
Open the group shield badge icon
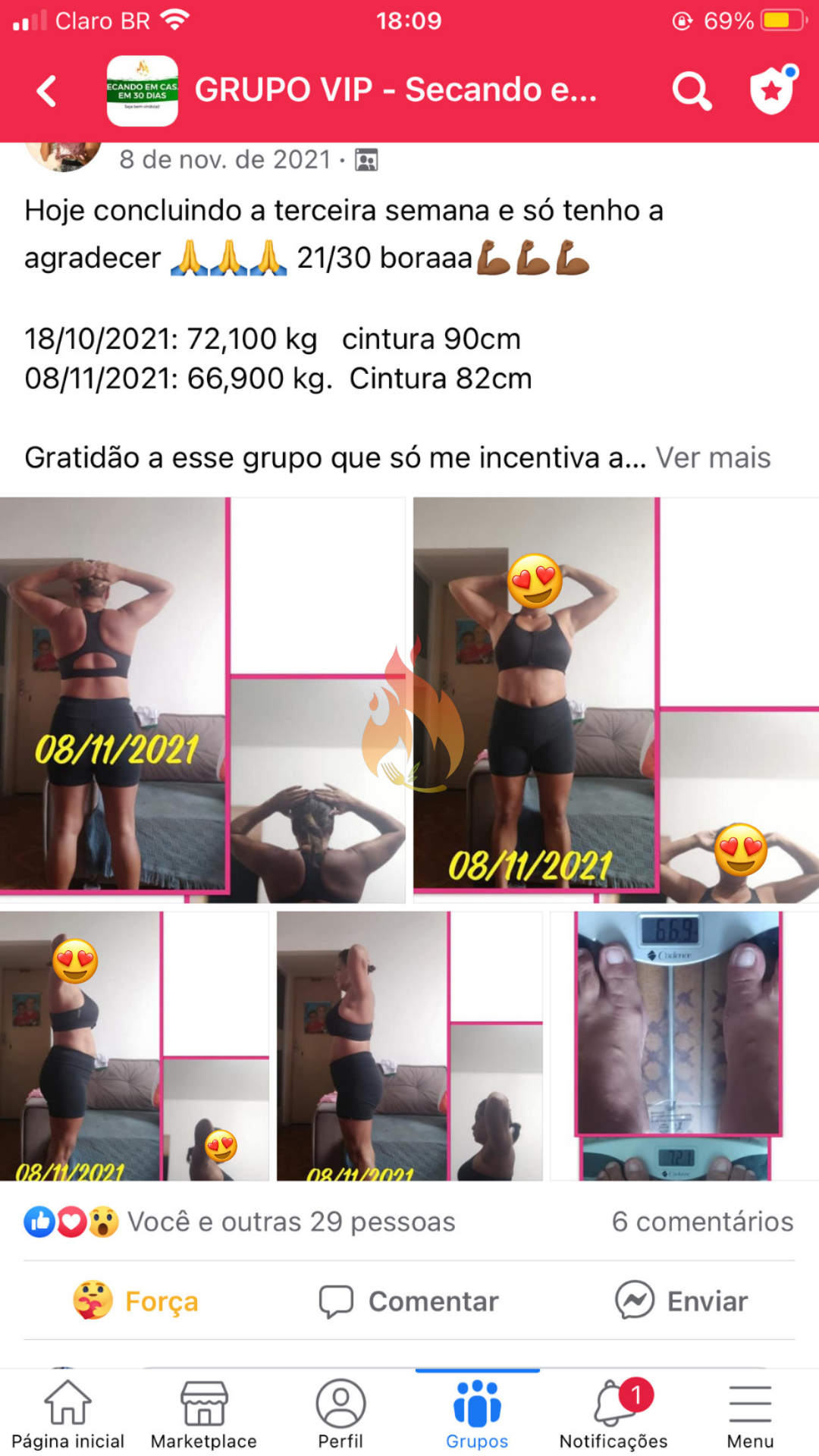pyautogui.click(x=772, y=90)
